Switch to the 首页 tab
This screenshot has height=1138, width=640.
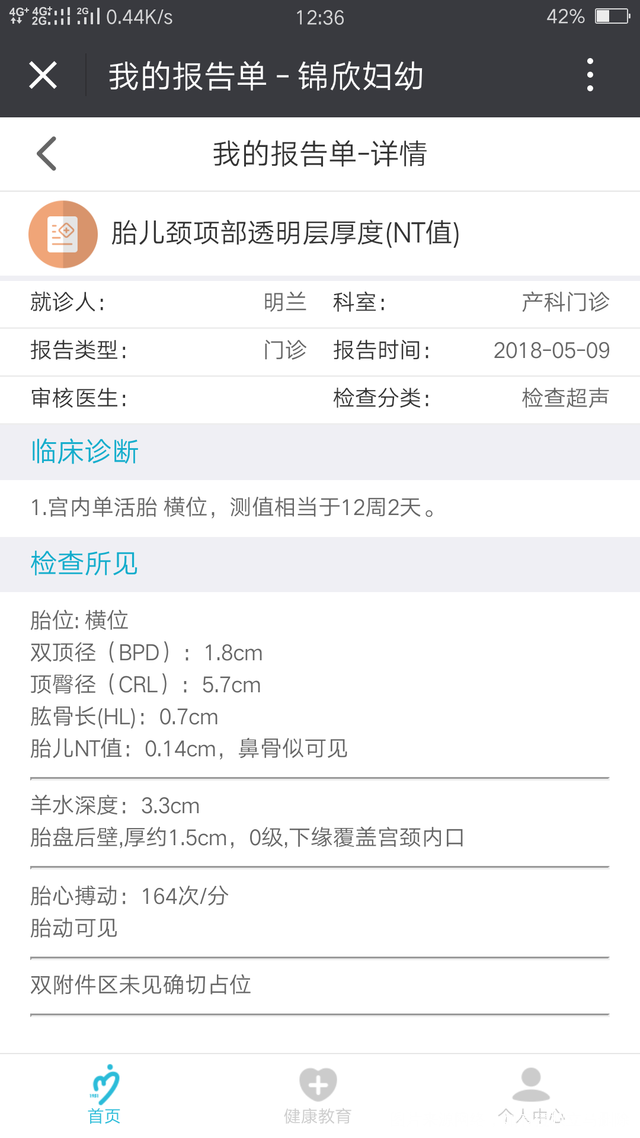pyautogui.click(x=105, y=1096)
